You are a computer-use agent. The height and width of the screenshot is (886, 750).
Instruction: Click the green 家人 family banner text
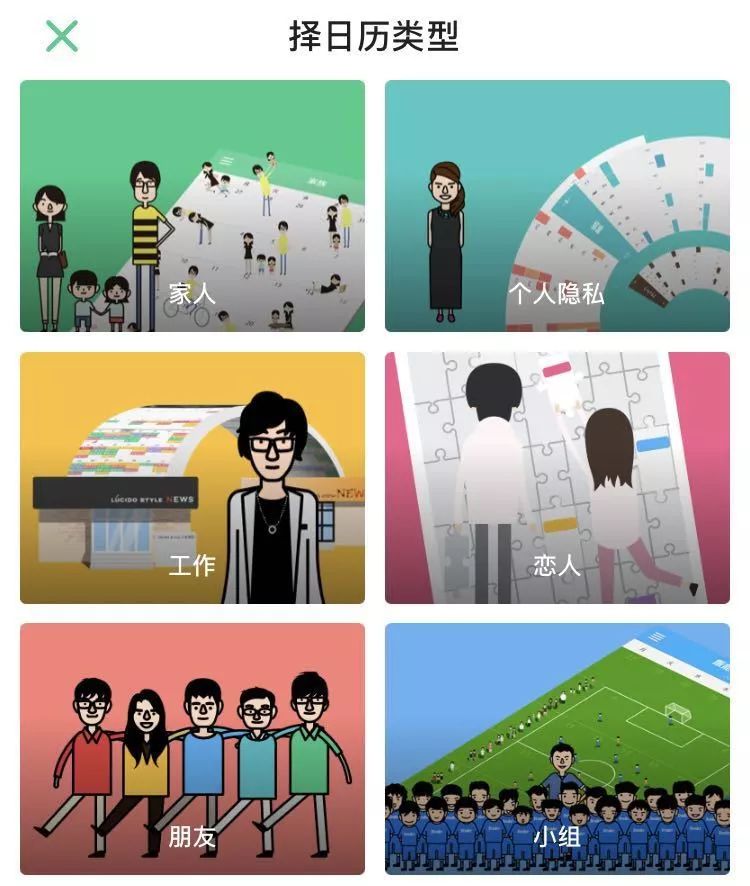point(190,293)
